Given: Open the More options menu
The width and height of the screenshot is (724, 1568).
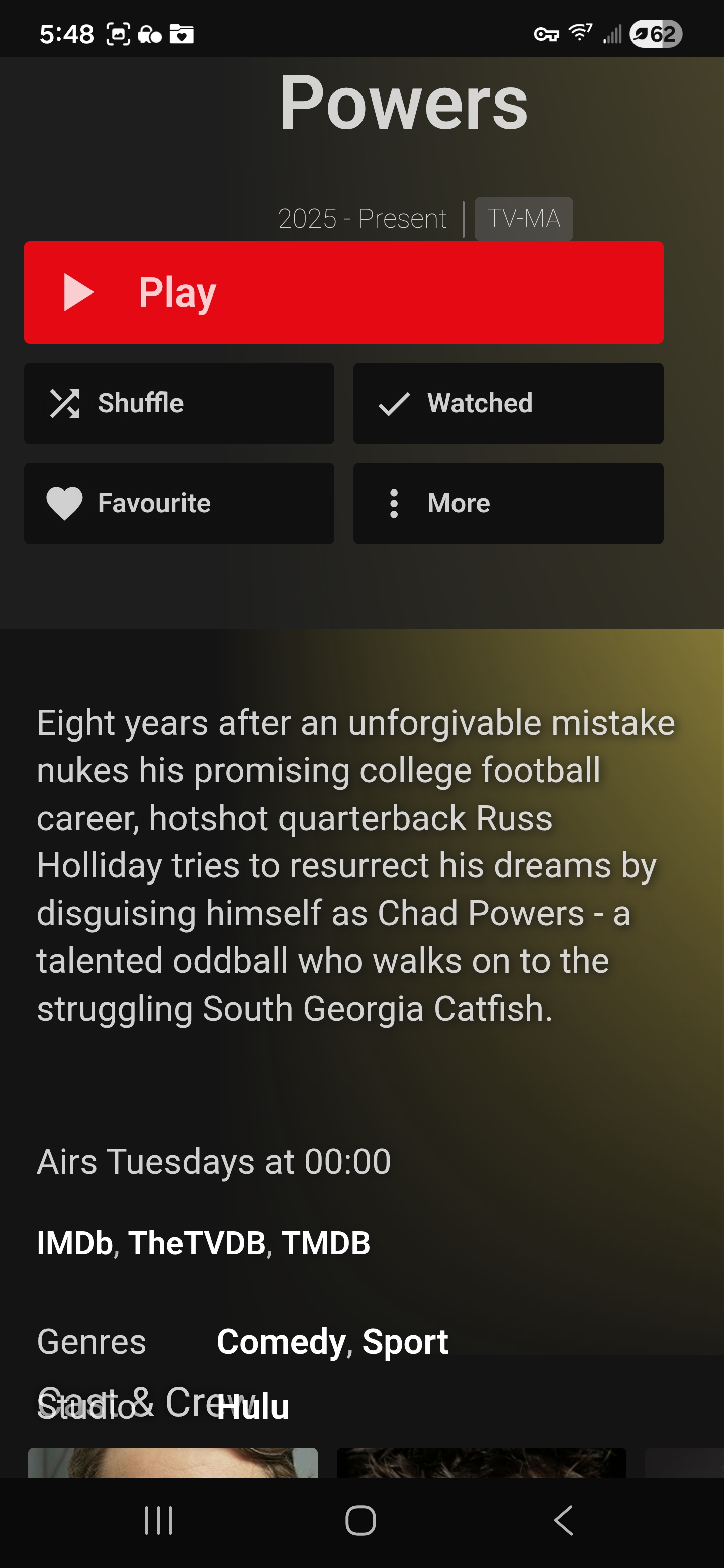Looking at the screenshot, I should click(508, 503).
